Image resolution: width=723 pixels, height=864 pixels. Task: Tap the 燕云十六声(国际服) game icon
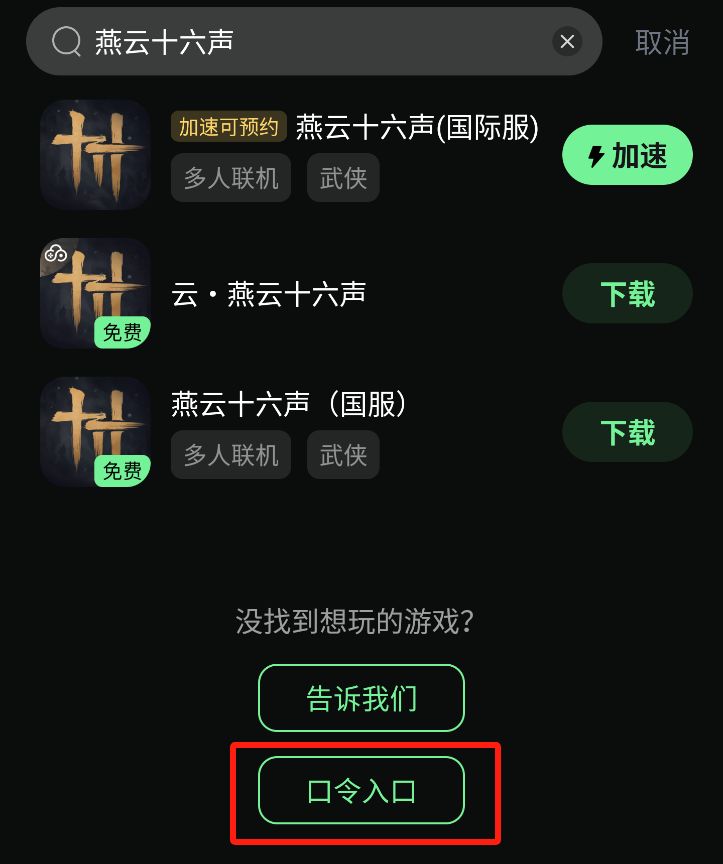click(95, 155)
